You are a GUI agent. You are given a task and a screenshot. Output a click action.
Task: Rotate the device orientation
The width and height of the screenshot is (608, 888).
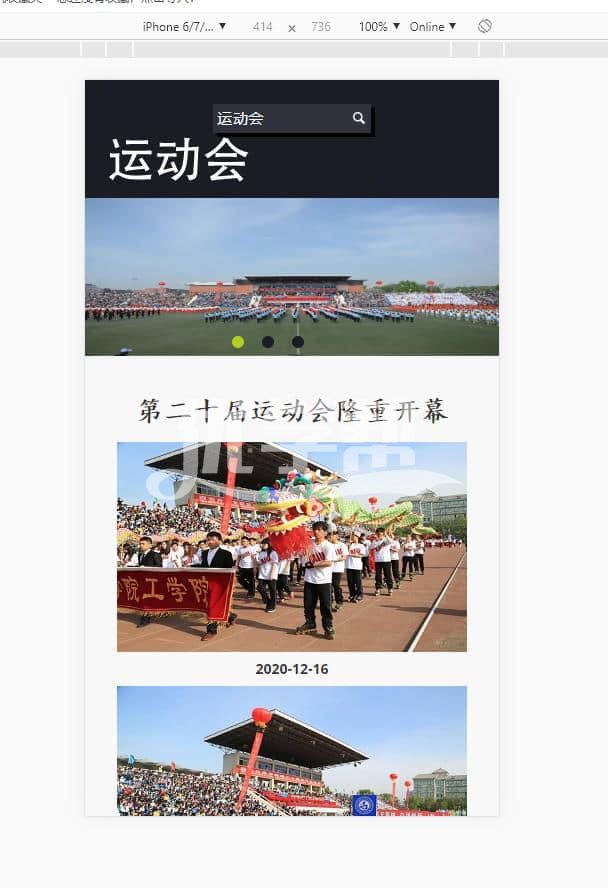(485, 26)
